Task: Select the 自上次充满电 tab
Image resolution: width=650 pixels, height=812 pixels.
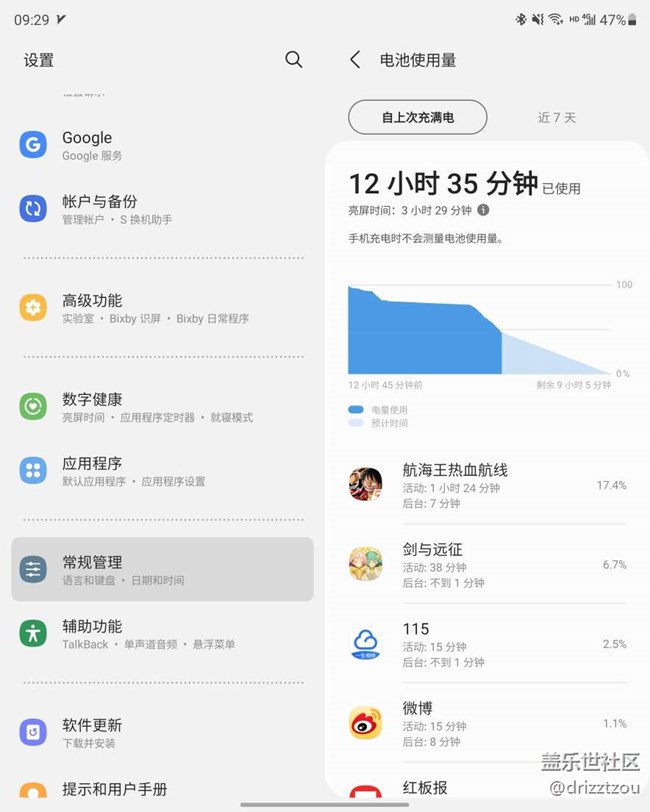Action: click(x=417, y=117)
